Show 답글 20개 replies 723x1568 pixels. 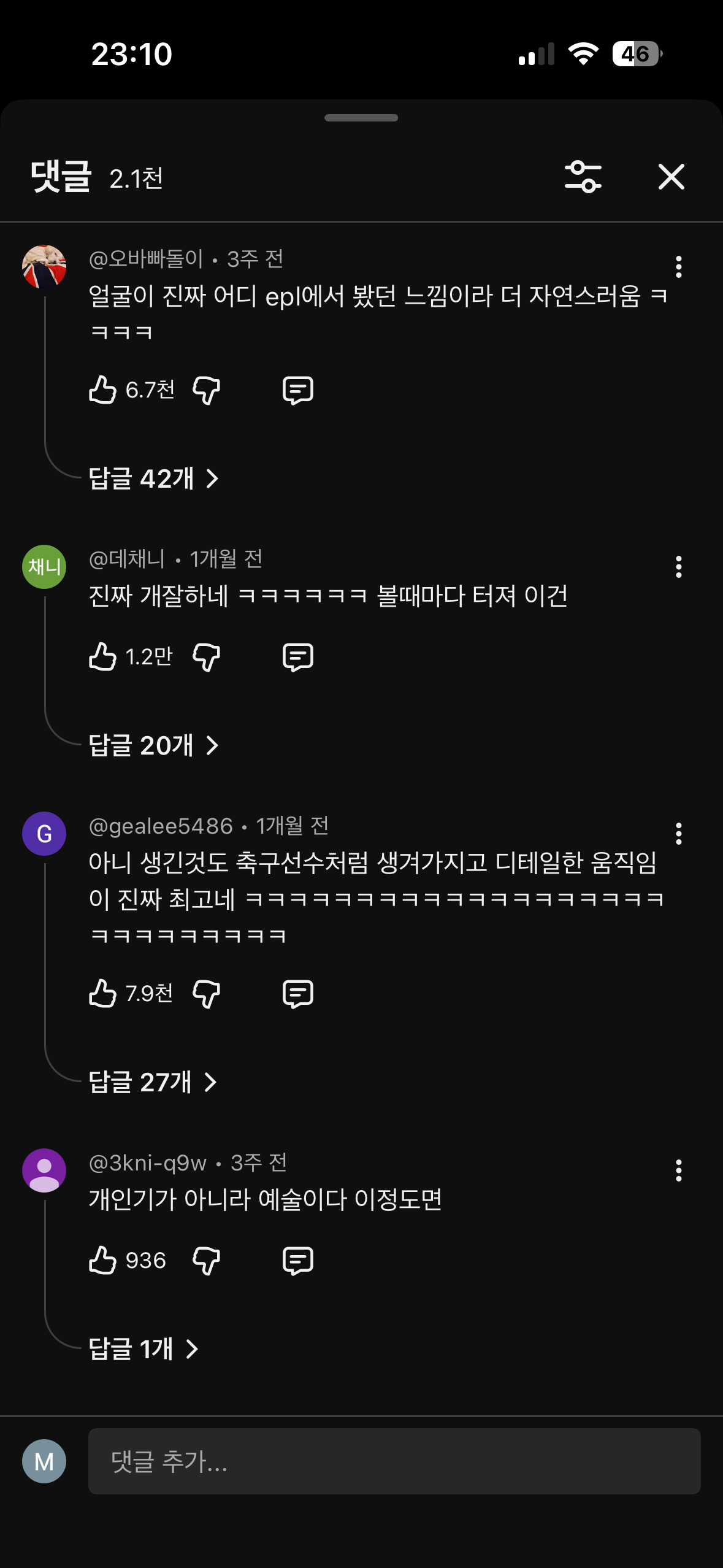coord(153,745)
